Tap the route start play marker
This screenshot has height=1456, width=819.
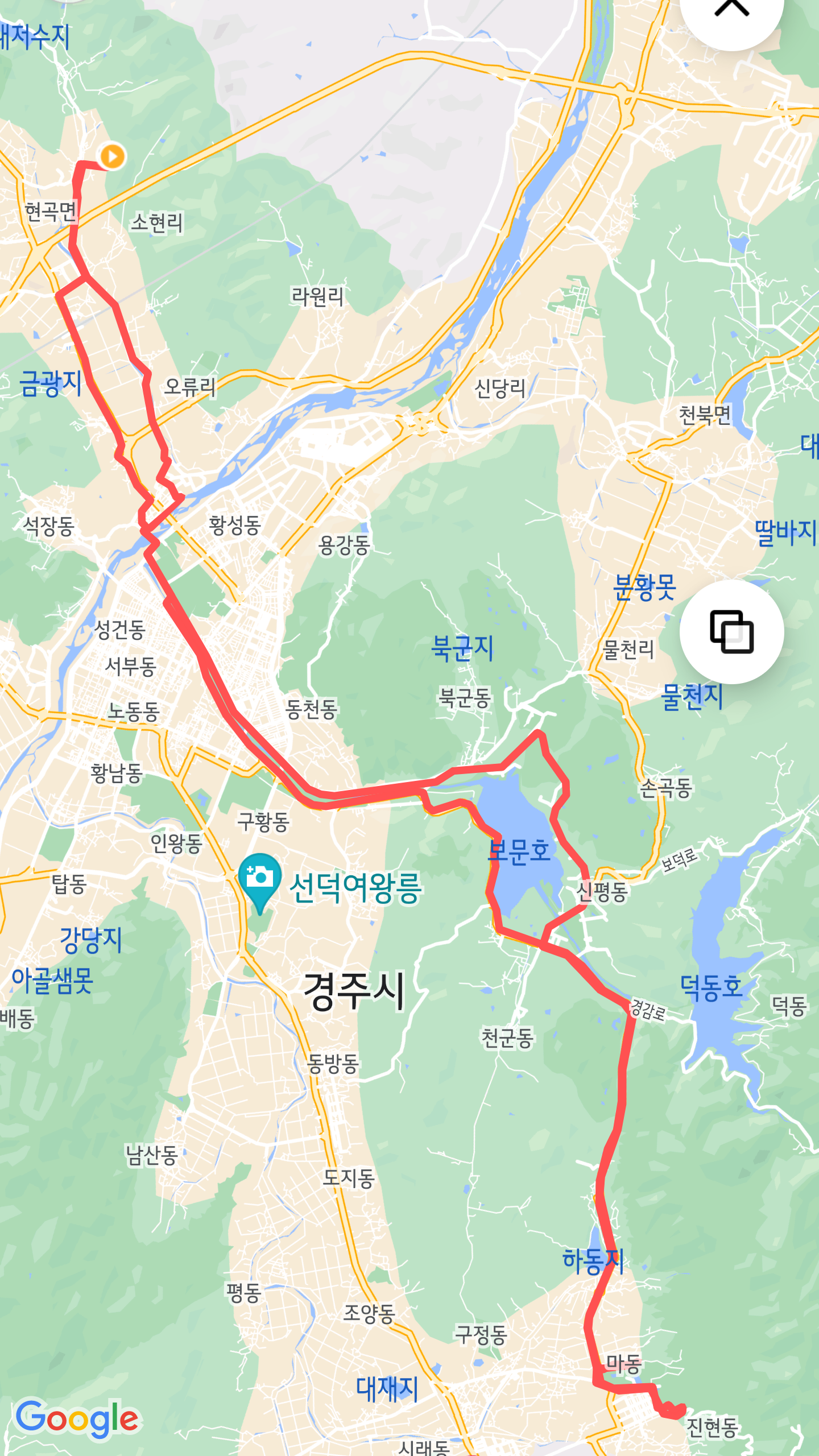(112, 156)
